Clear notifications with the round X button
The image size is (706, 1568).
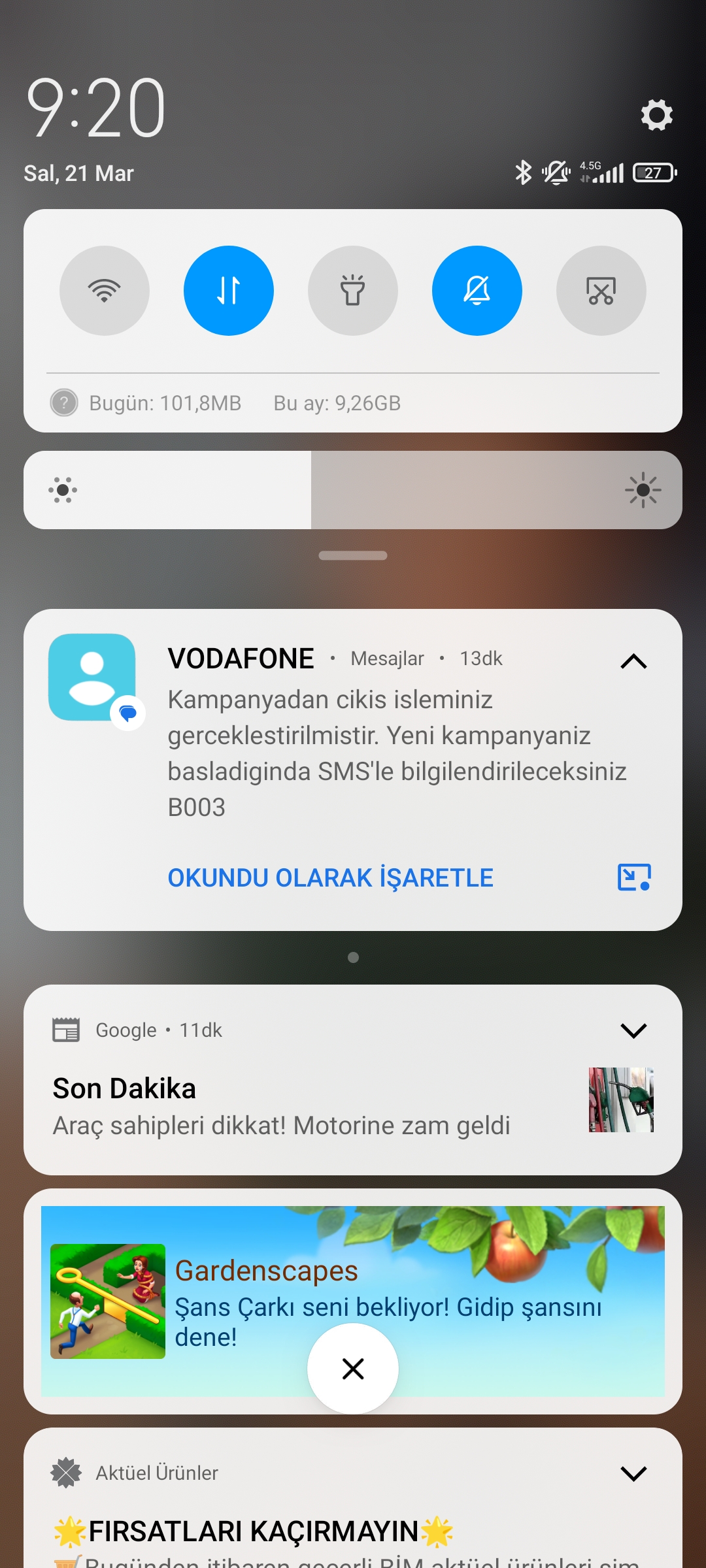click(353, 1369)
